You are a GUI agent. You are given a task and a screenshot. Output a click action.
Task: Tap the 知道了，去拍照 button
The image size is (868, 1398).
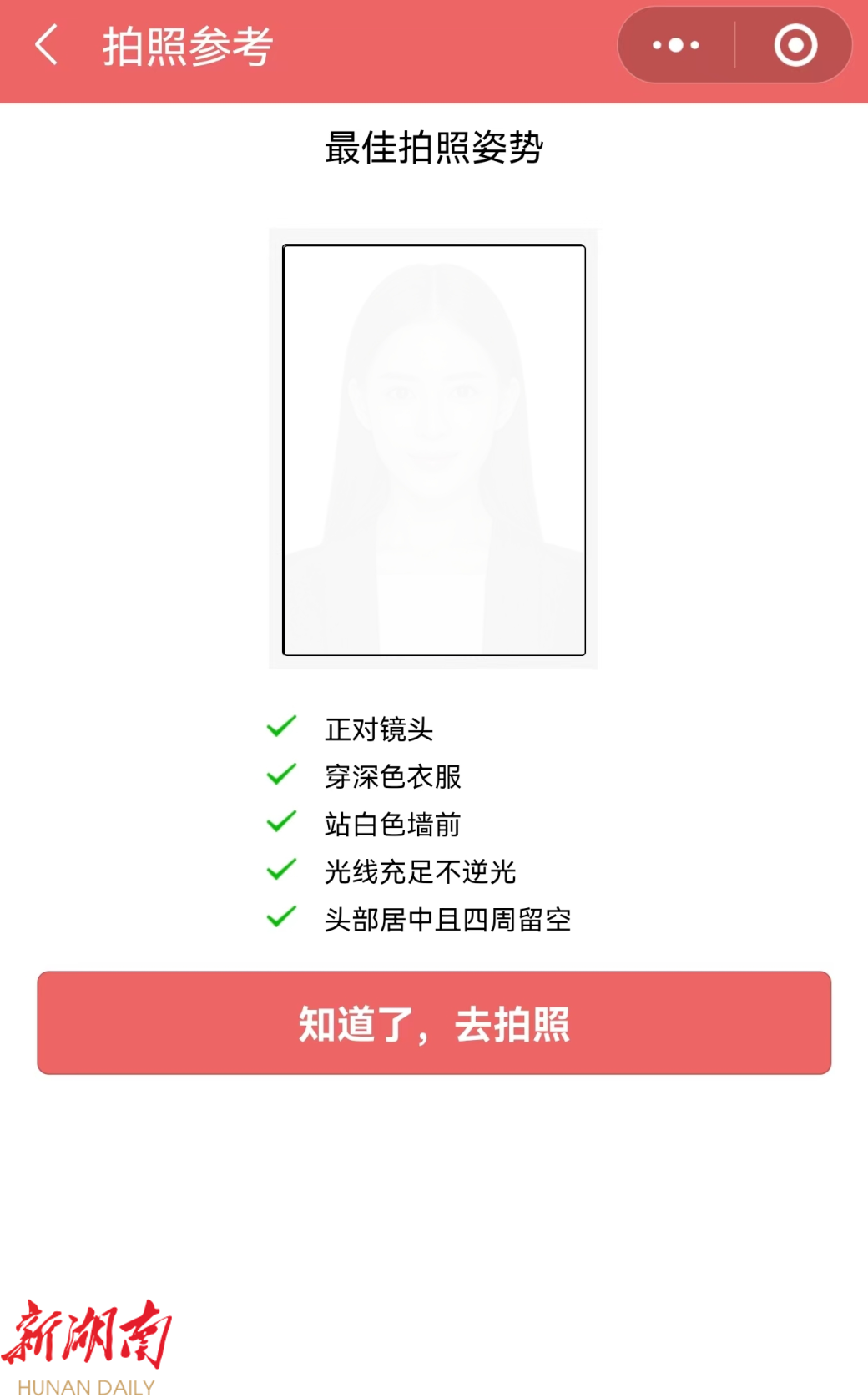click(434, 1023)
